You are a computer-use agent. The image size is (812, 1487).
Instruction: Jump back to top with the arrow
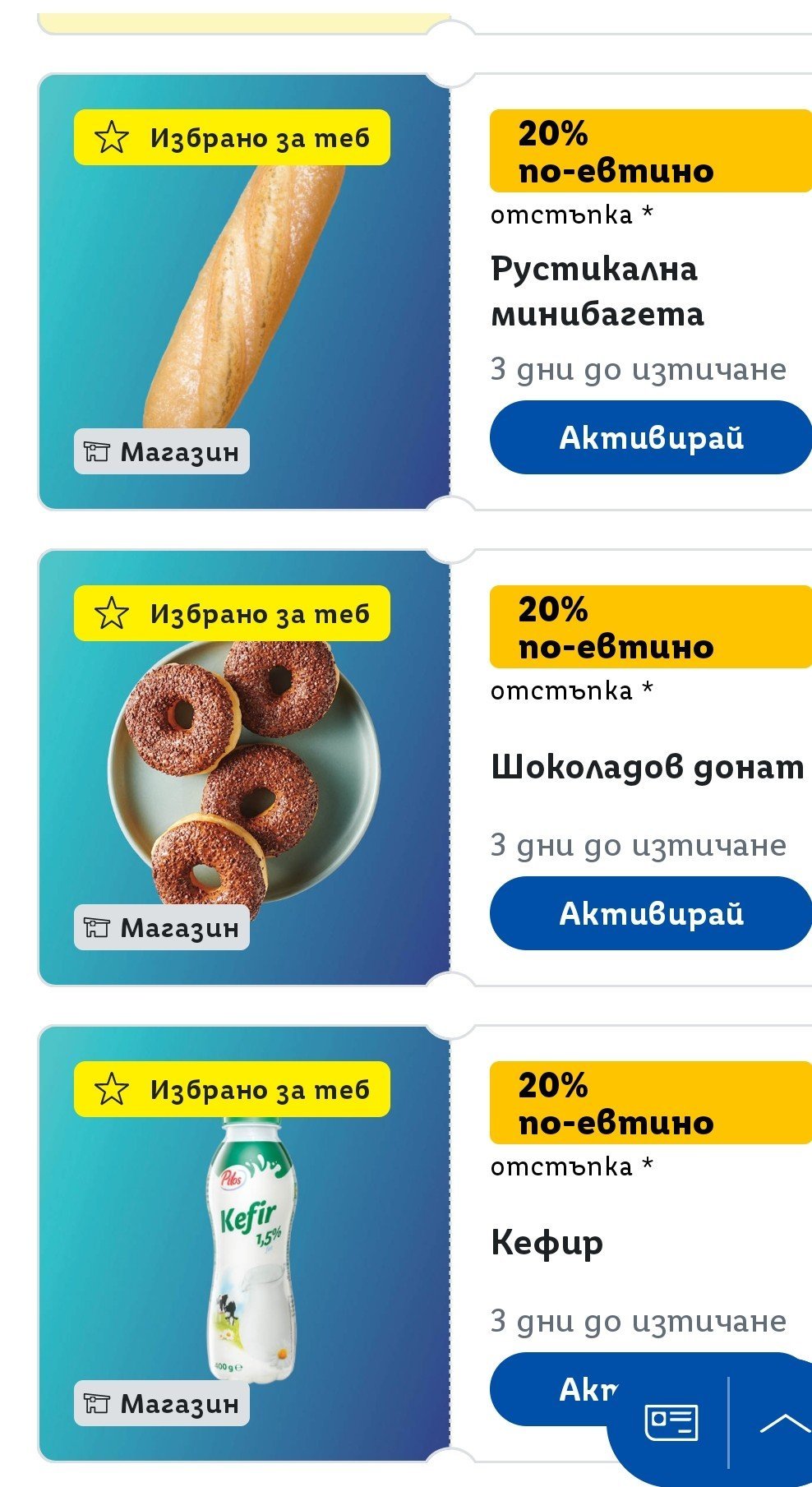[779, 1424]
